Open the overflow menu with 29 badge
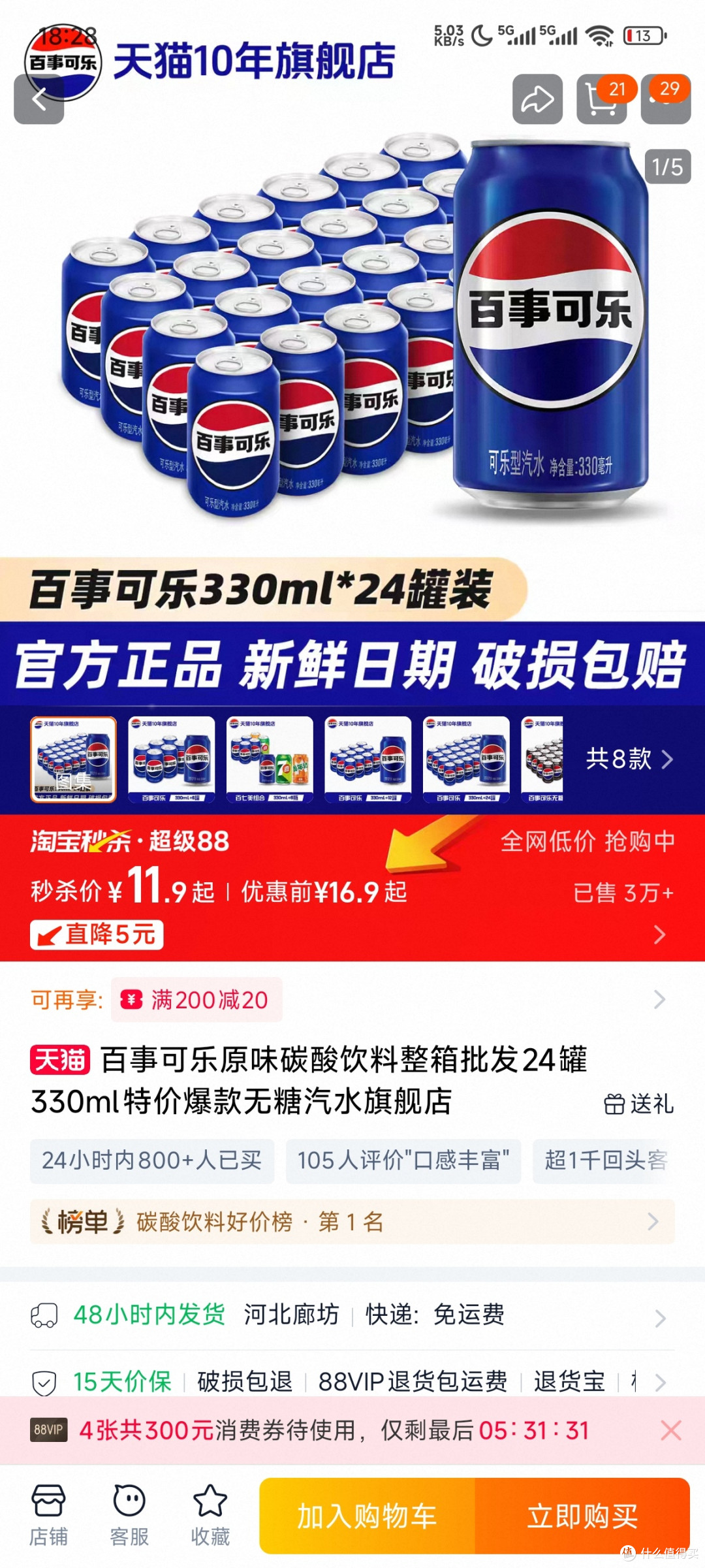This screenshot has height=1568, width=705. (x=666, y=99)
